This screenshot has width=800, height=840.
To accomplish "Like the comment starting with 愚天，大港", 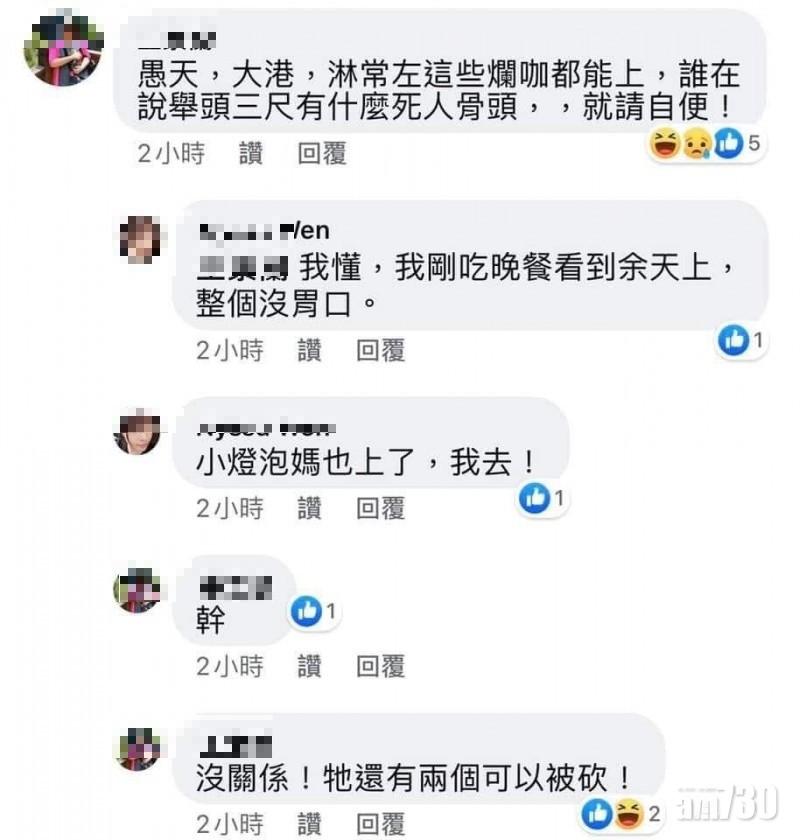I will pos(253,153).
